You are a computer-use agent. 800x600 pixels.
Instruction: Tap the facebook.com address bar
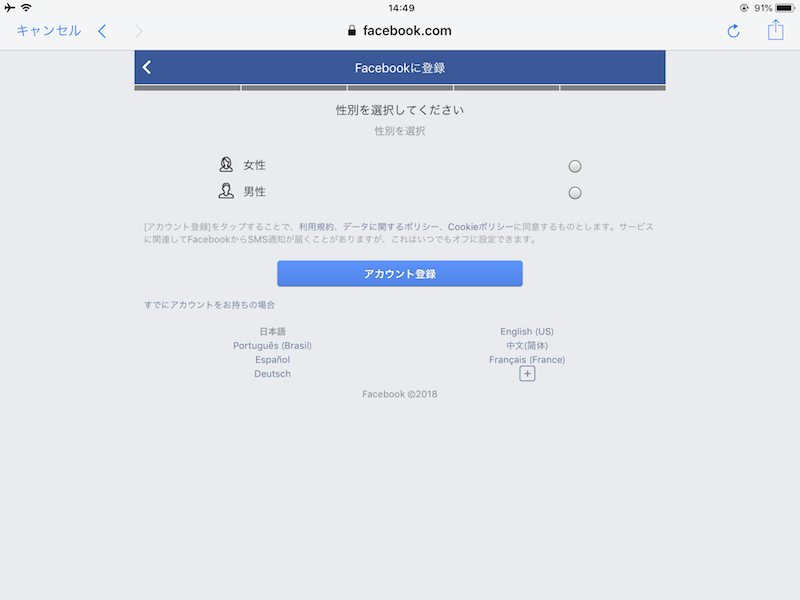[x=400, y=31]
